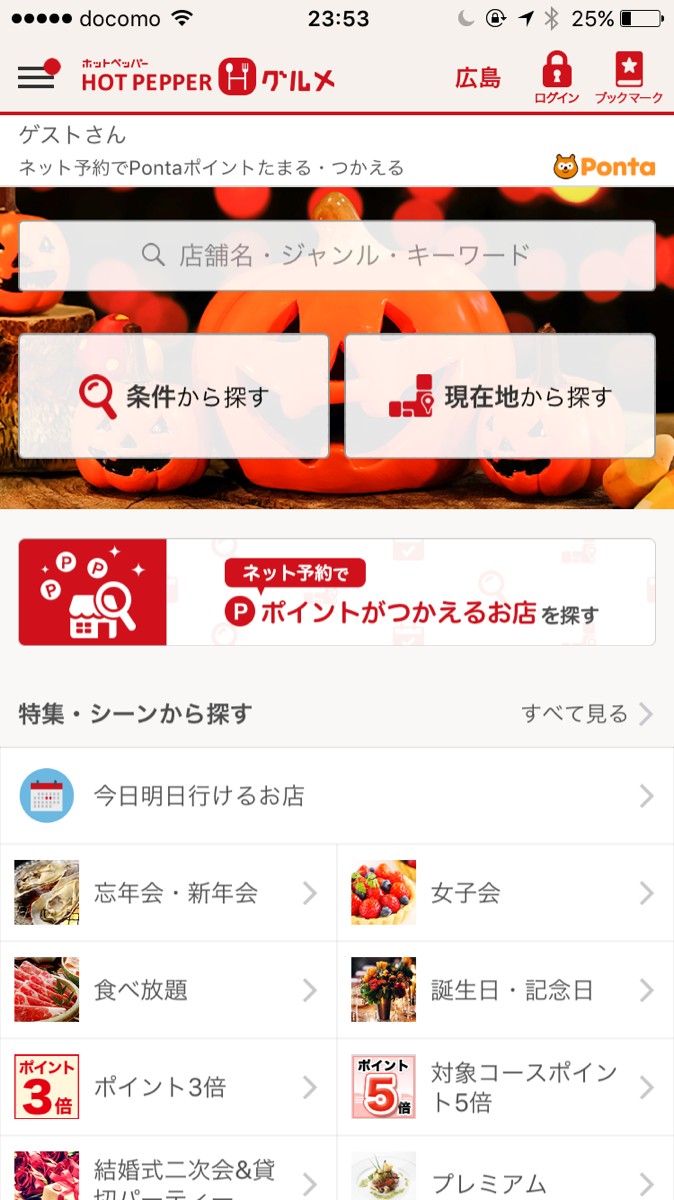Open the プレミアム feature
Image resolution: width=674 pixels, height=1200 pixels.
(505, 1180)
